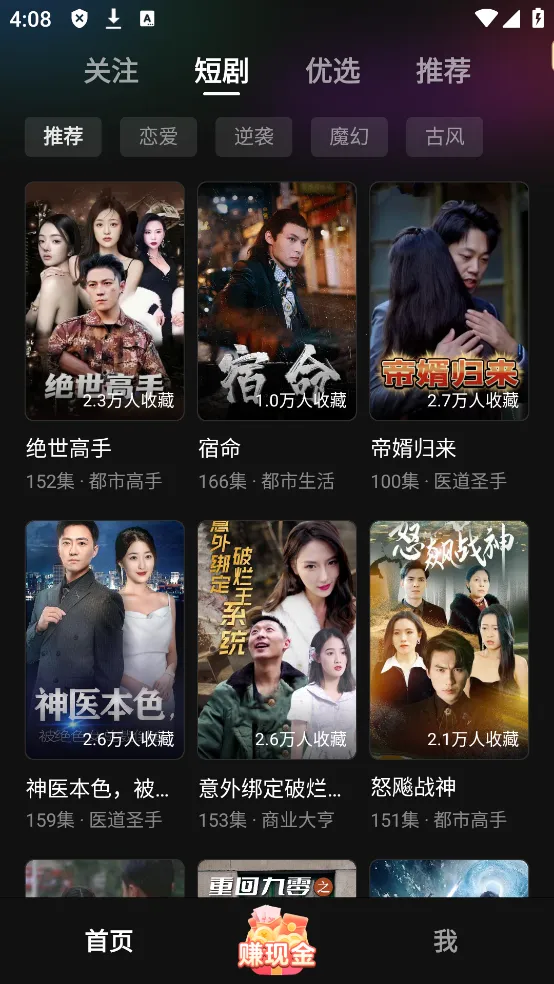Select the 短剧 tab
The height and width of the screenshot is (984, 554).
221,71
